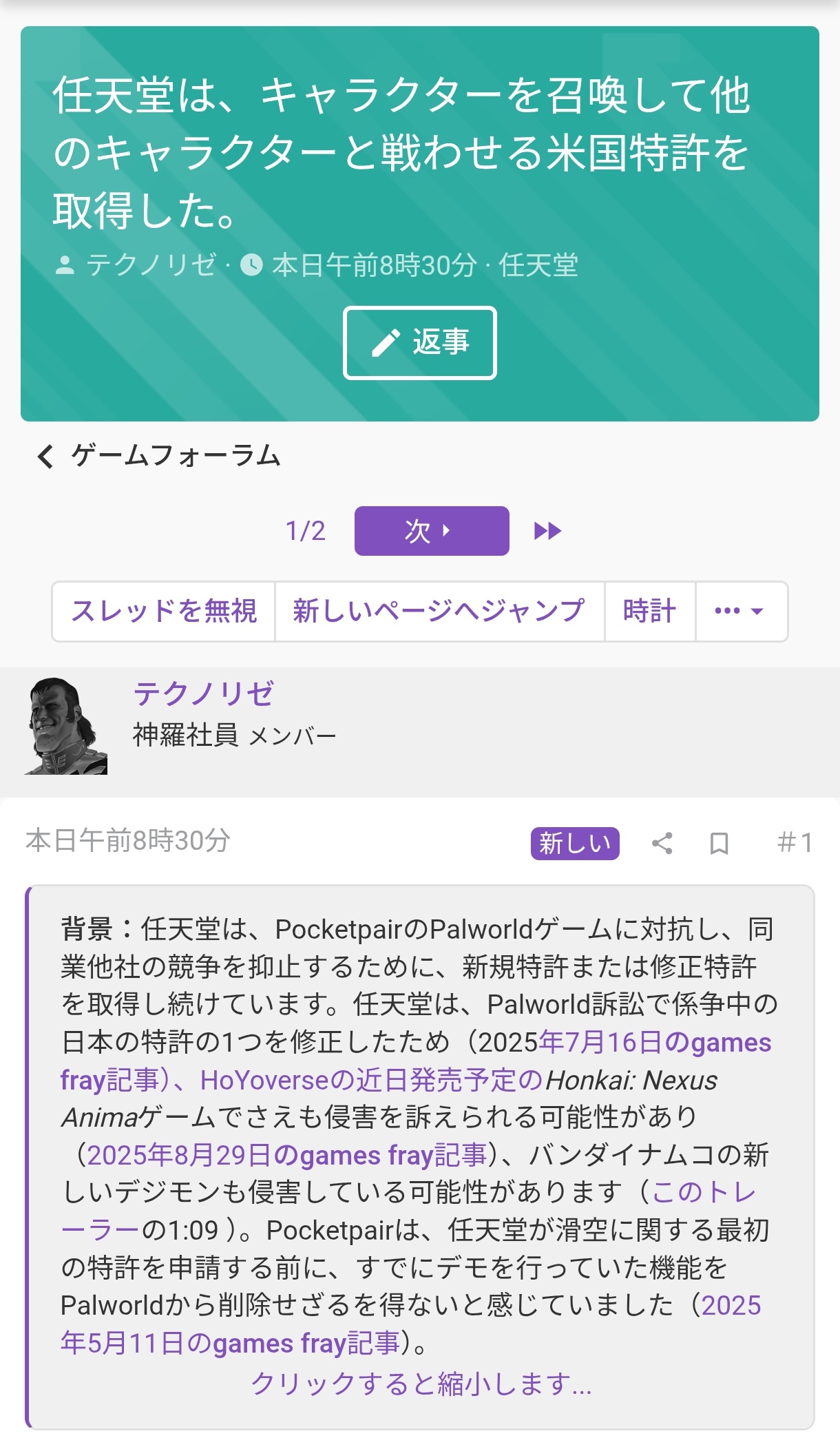This screenshot has height=1438, width=840.
Task: Bookmark post #1
Action: [719, 843]
